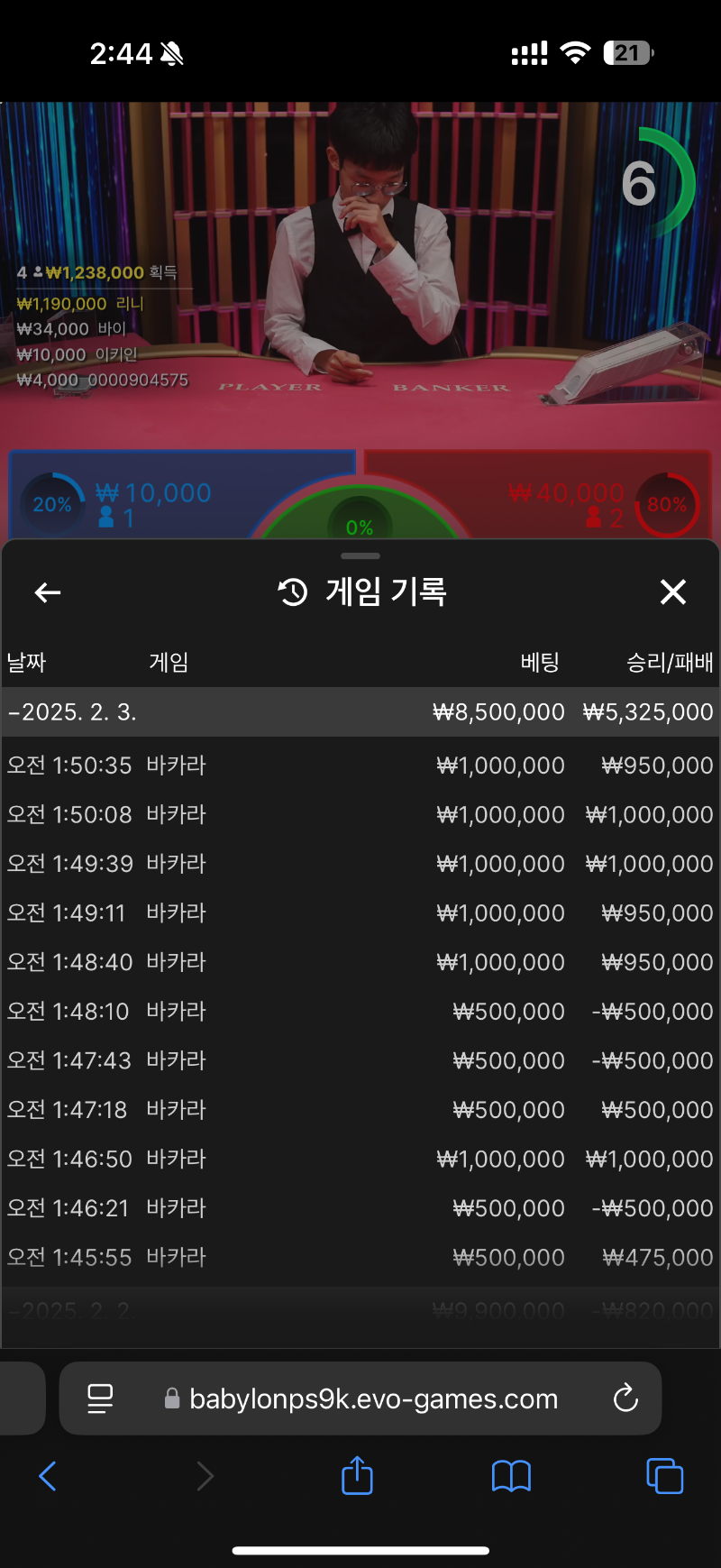721x1568 pixels.
Task: Open the 오전 1:47:18 바카라 record
Action: pyautogui.click(x=360, y=1110)
